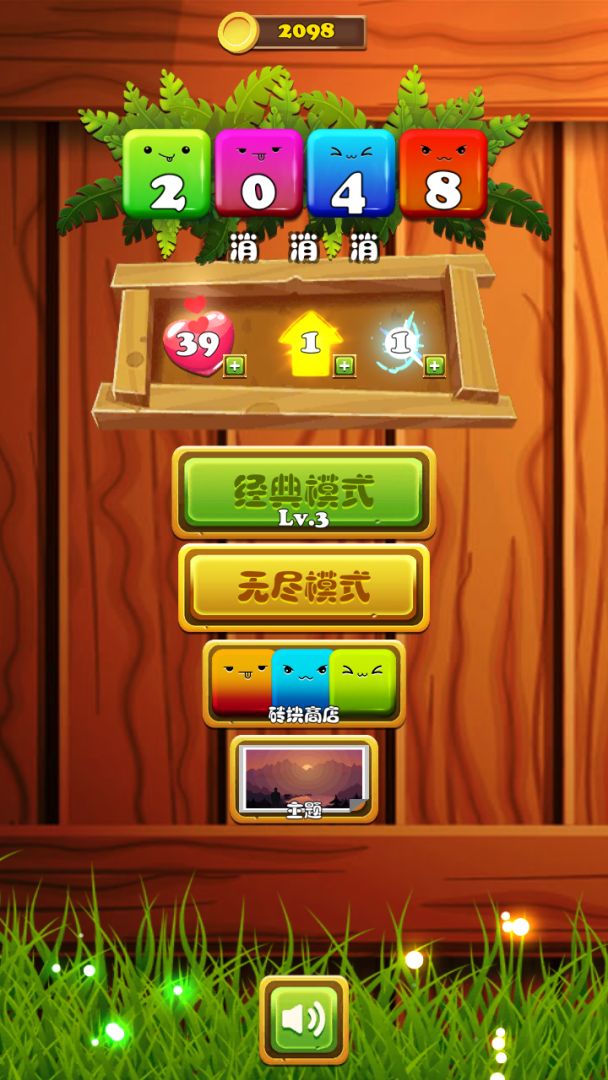Toggle the sound speaker button
Screen dimensions: 608x1080
304,1019
